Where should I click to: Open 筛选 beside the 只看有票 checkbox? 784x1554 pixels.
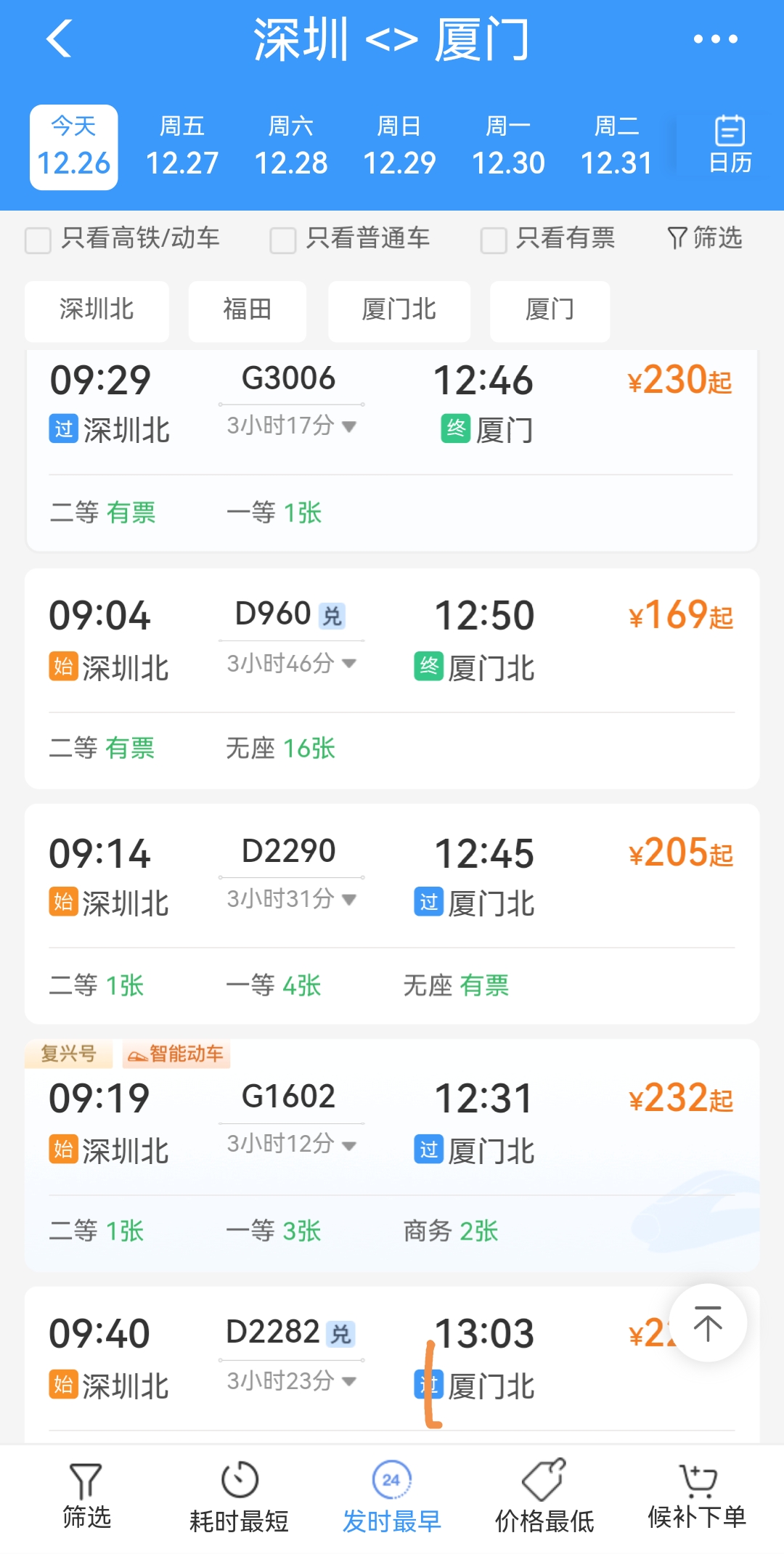pos(704,238)
